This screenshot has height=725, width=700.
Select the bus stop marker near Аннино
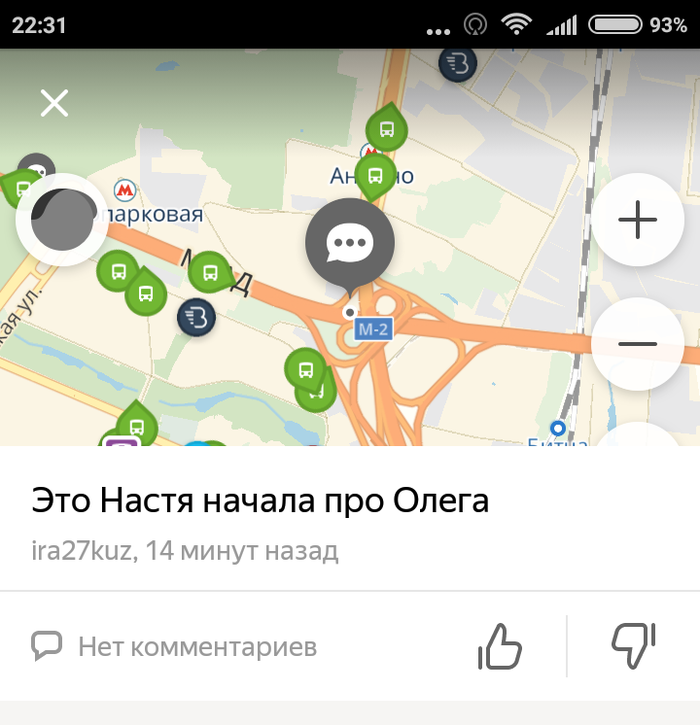[x=375, y=175]
